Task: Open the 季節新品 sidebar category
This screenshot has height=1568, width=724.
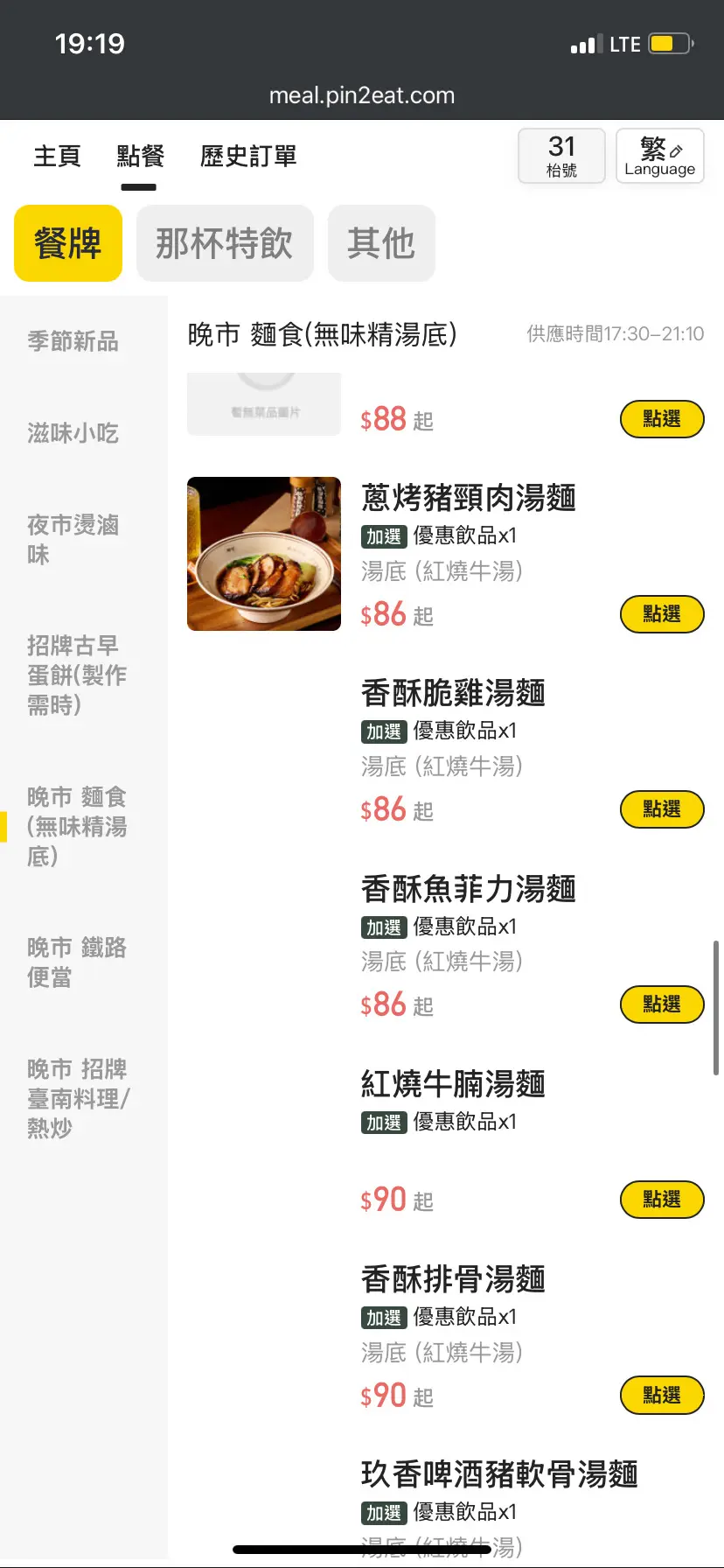Action: click(73, 341)
